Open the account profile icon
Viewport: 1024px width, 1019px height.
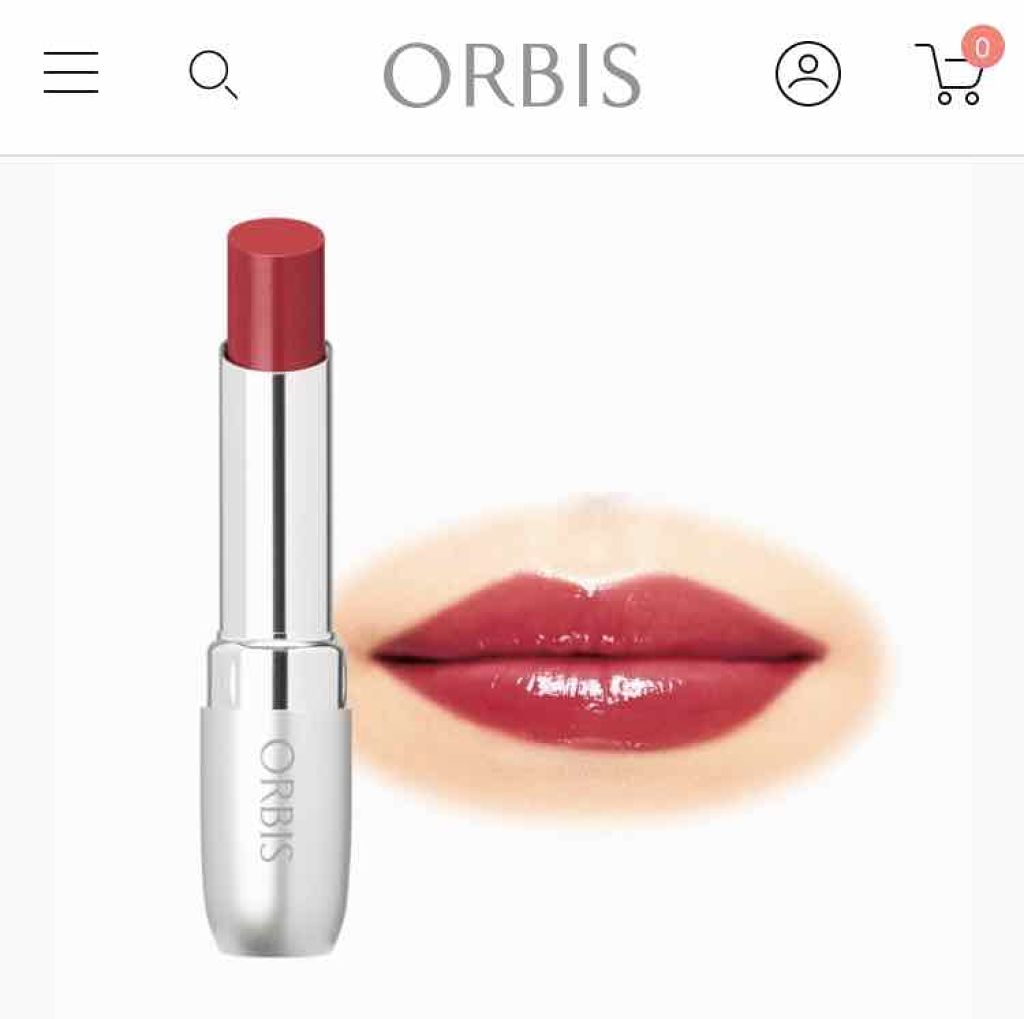click(x=808, y=74)
